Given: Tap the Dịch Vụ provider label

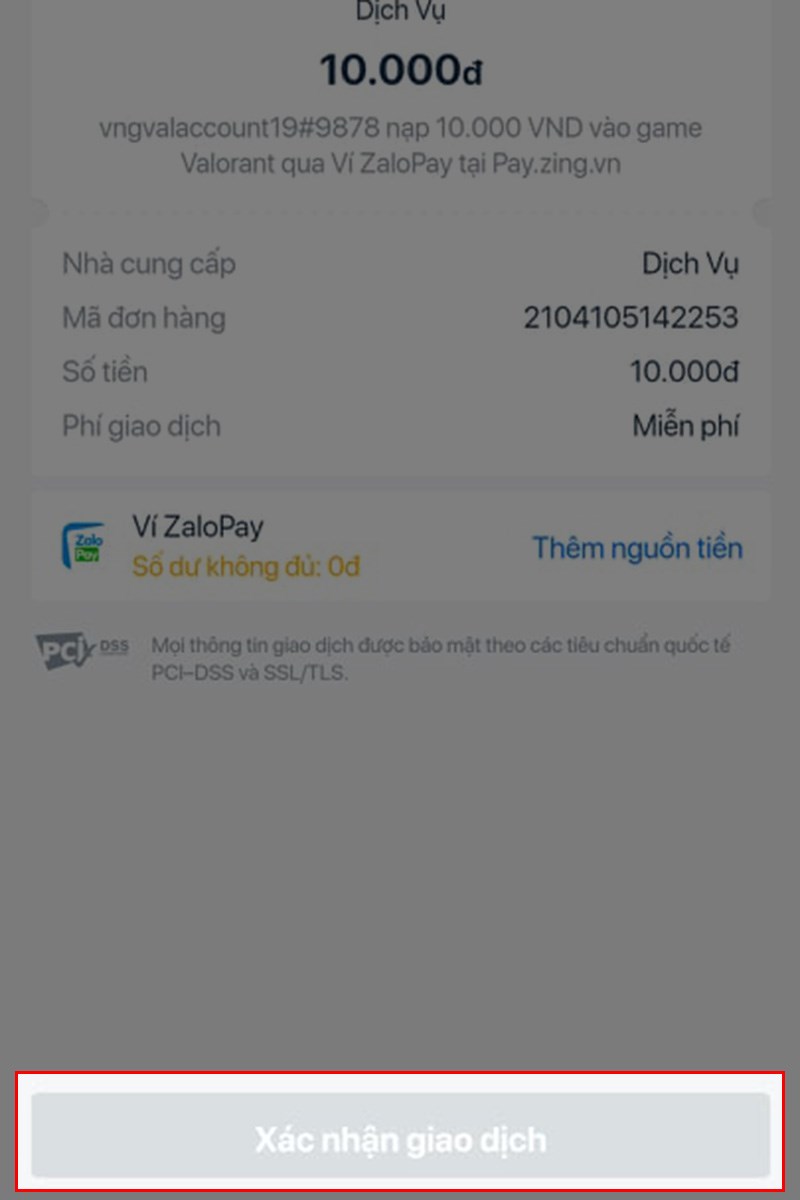Looking at the screenshot, I should point(691,263).
